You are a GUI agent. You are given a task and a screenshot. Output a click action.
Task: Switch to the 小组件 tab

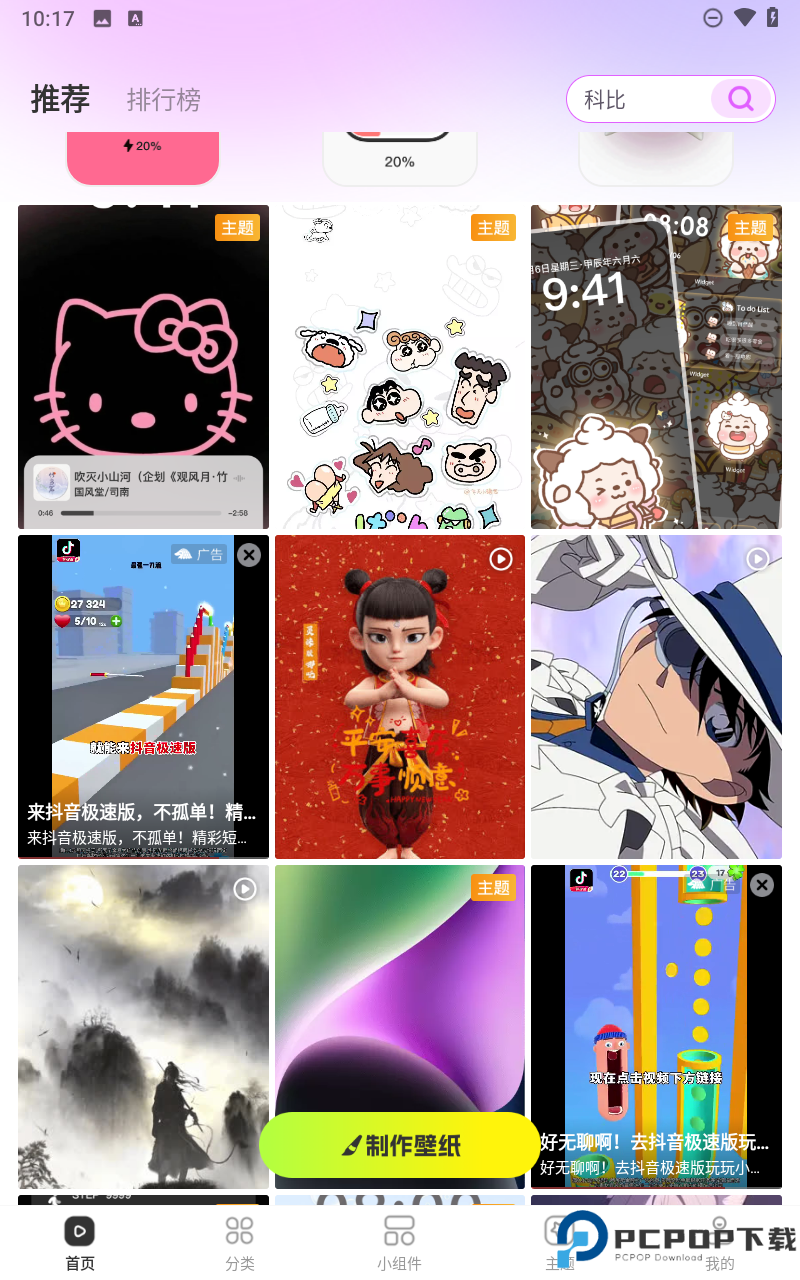(399, 1243)
